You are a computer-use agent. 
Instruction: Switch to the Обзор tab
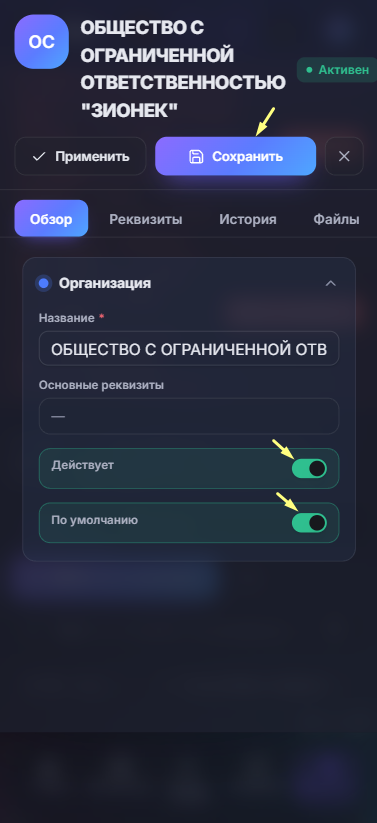51,219
